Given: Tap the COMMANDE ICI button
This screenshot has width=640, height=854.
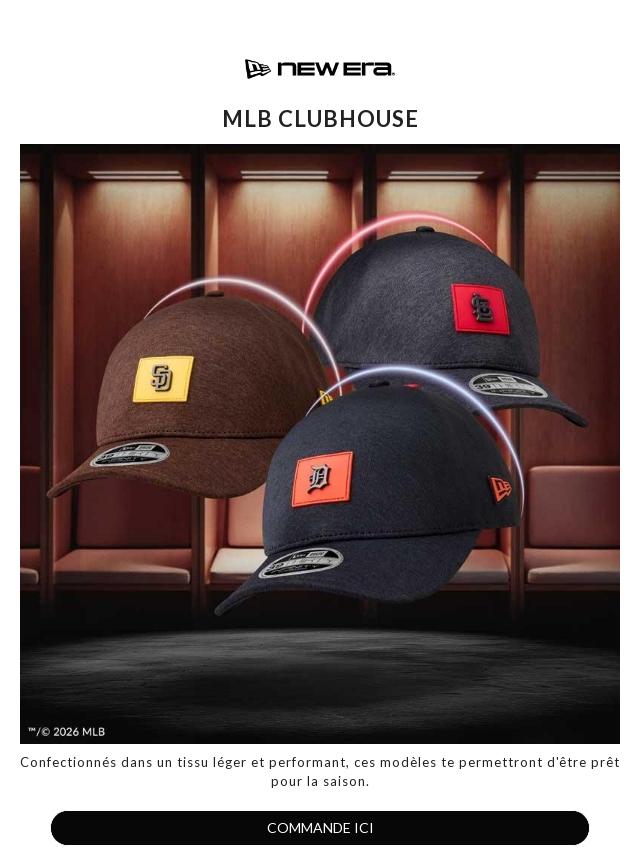Looking at the screenshot, I should [x=320, y=828].
